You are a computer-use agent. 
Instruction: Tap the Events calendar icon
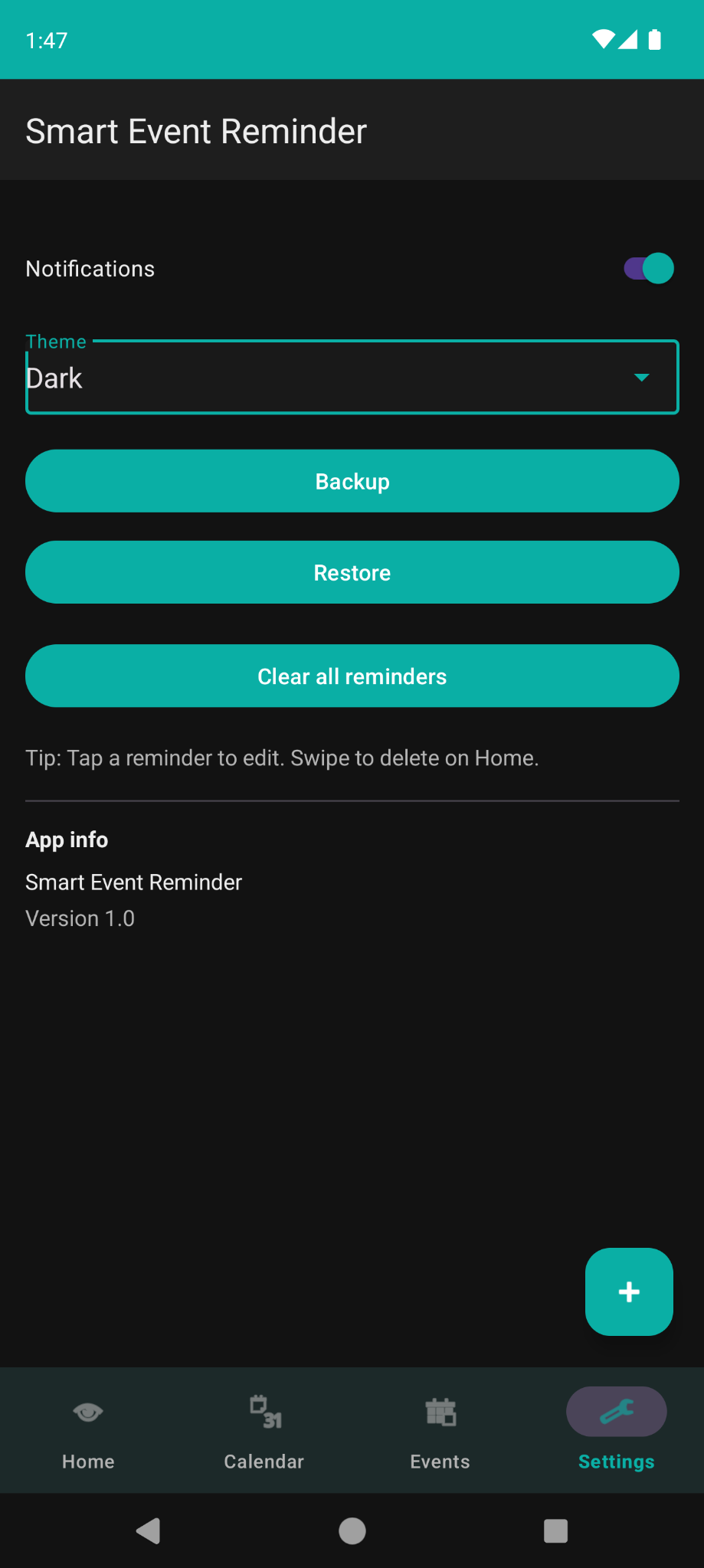click(x=440, y=1412)
